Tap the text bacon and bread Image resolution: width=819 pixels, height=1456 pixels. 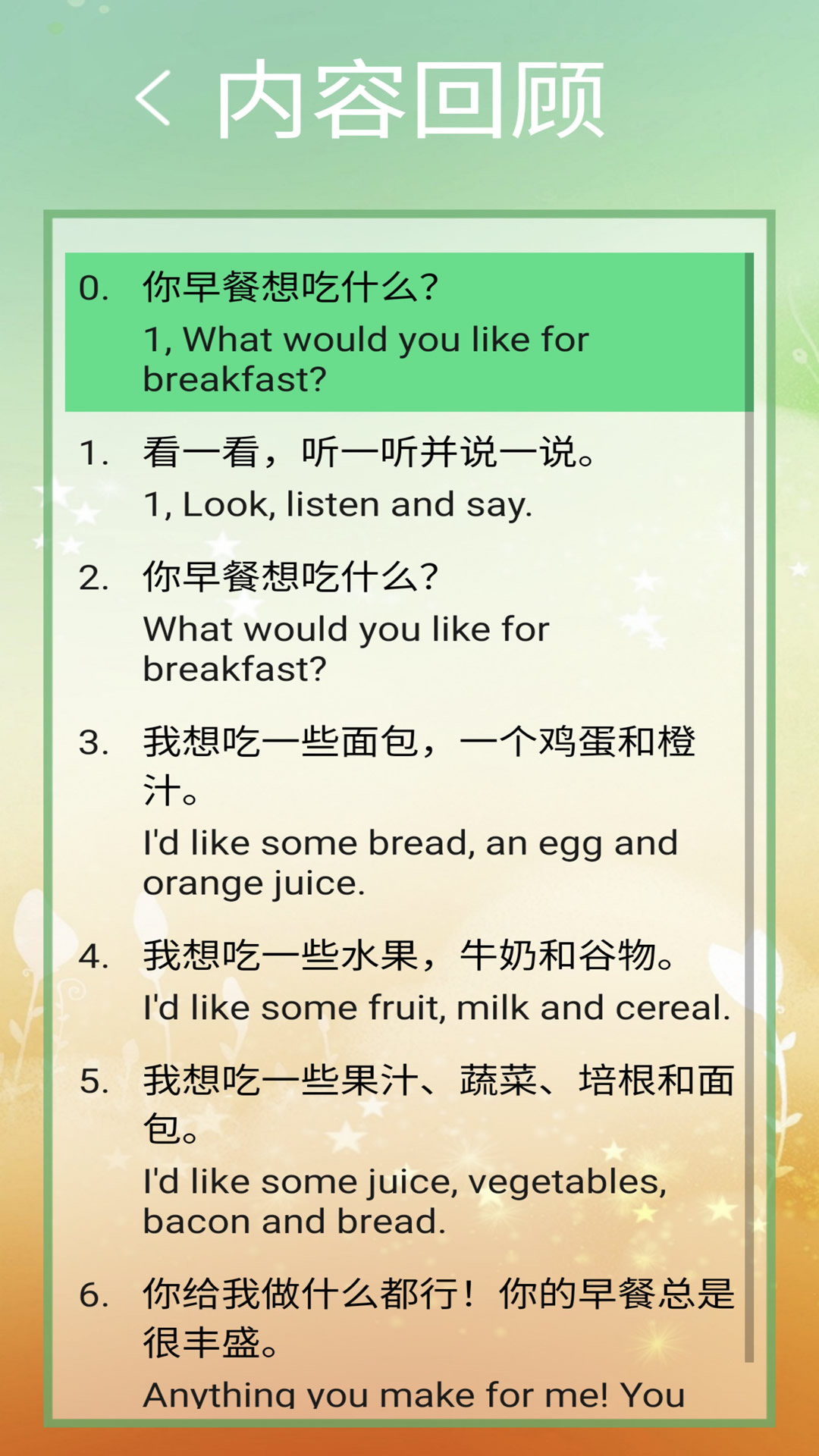[296, 1221]
